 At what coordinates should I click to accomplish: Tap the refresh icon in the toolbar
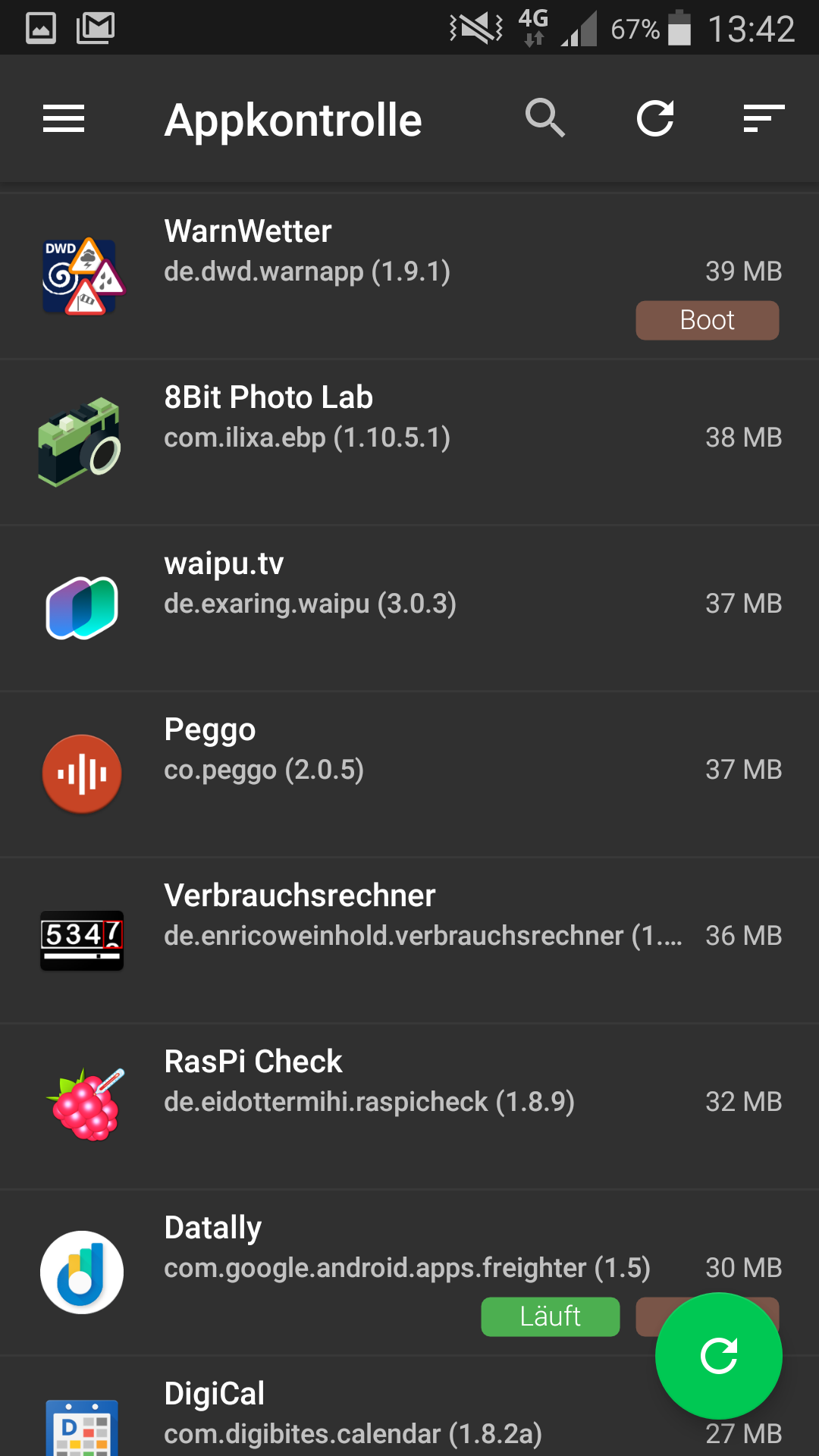coord(655,119)
